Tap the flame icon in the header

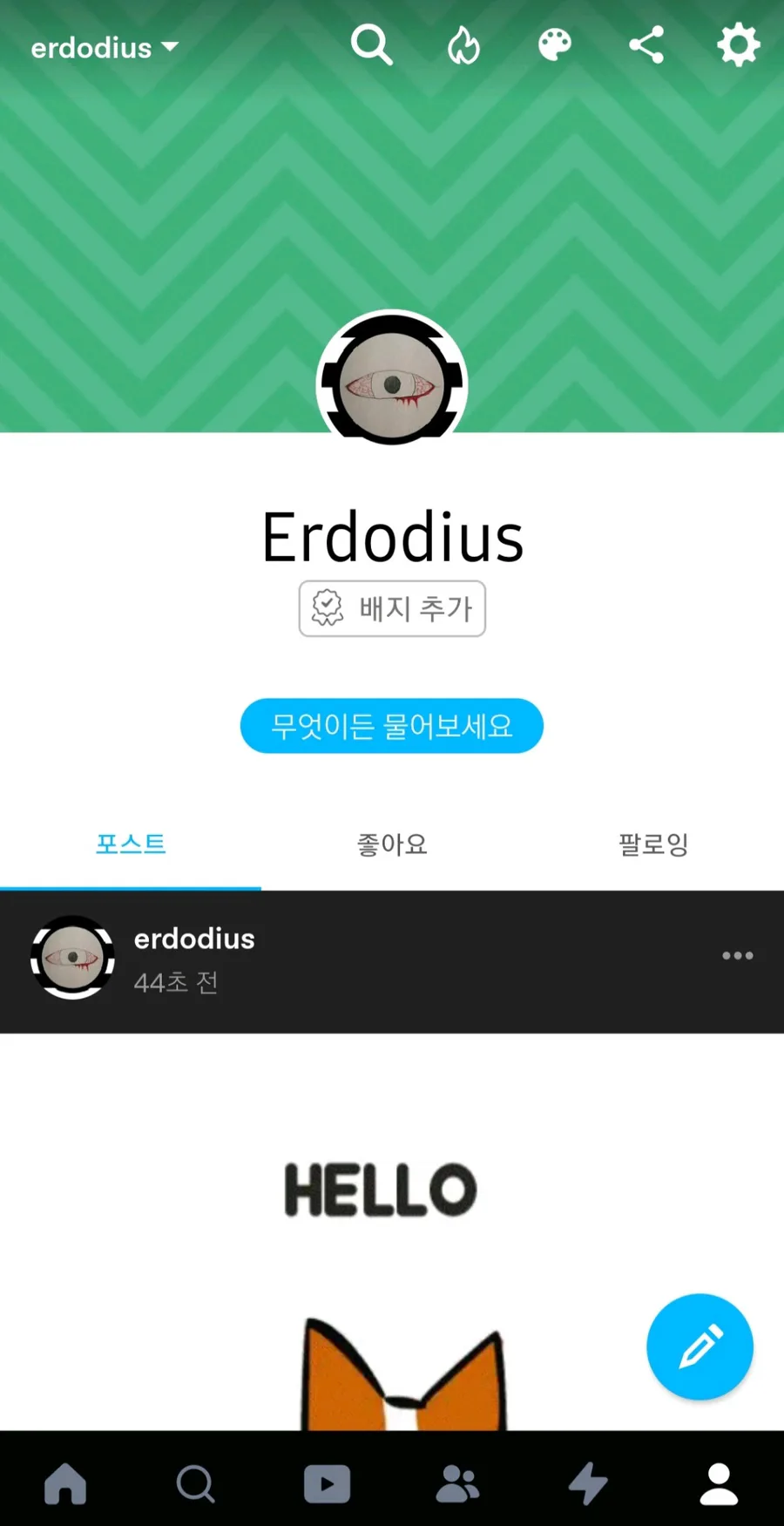(463, 45)
